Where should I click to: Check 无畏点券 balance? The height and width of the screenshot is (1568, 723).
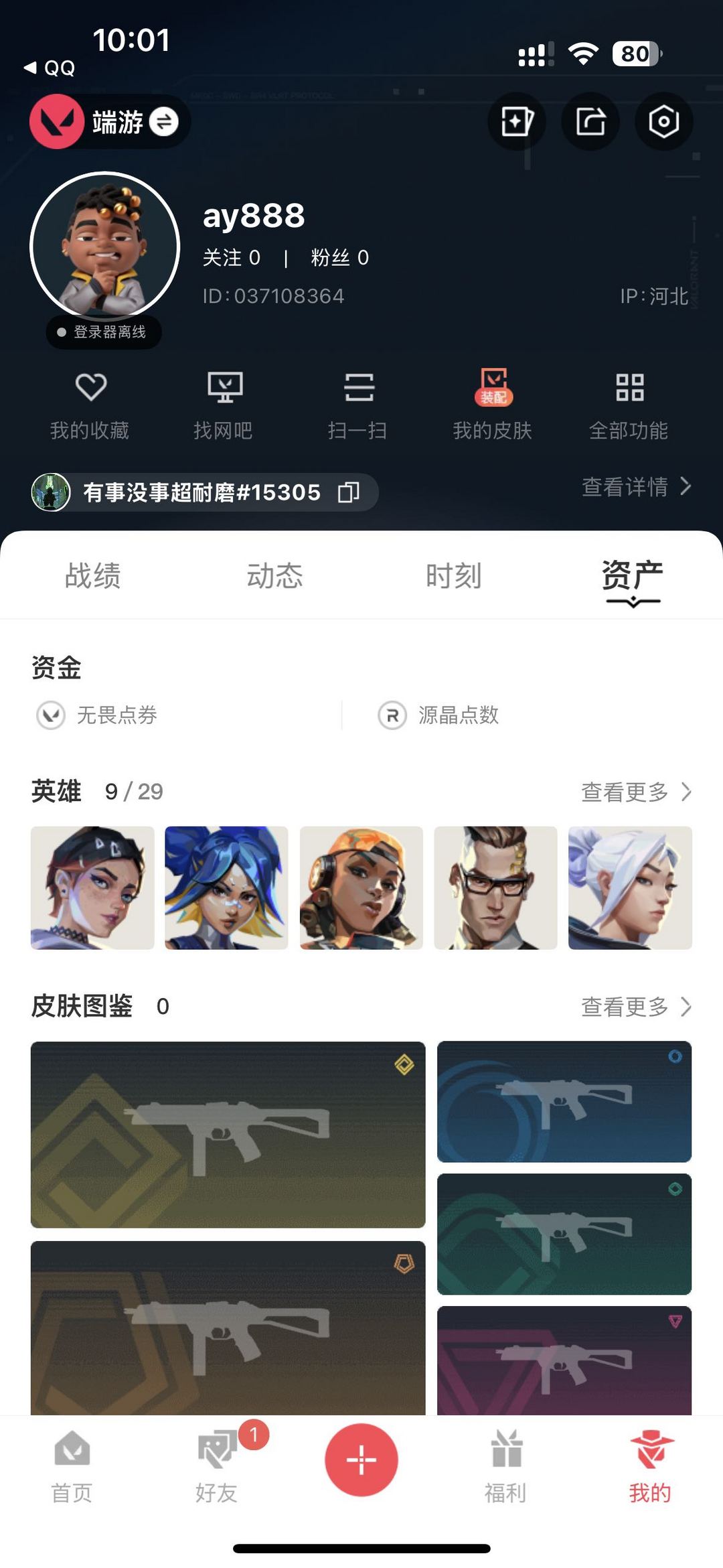[97, 715]
